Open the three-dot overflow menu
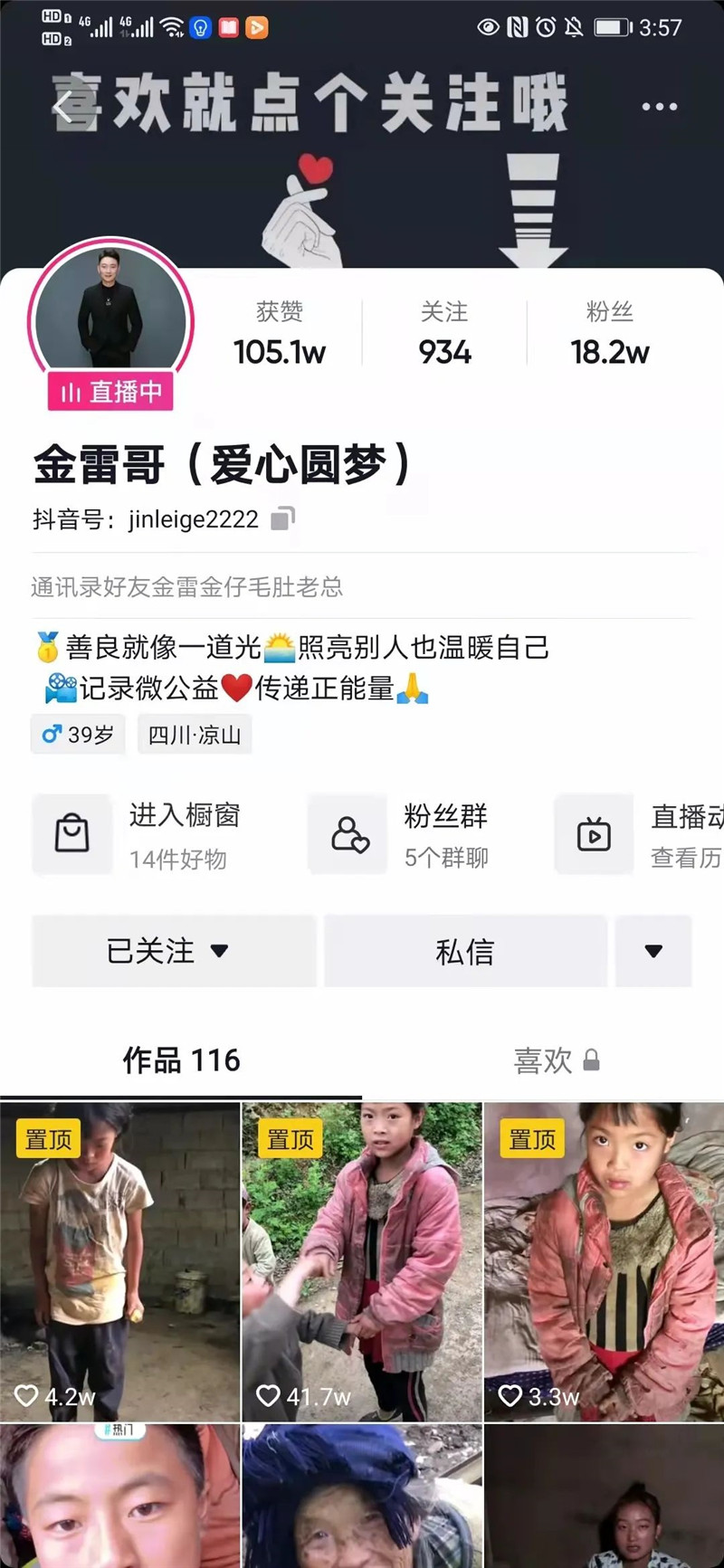 659,107
